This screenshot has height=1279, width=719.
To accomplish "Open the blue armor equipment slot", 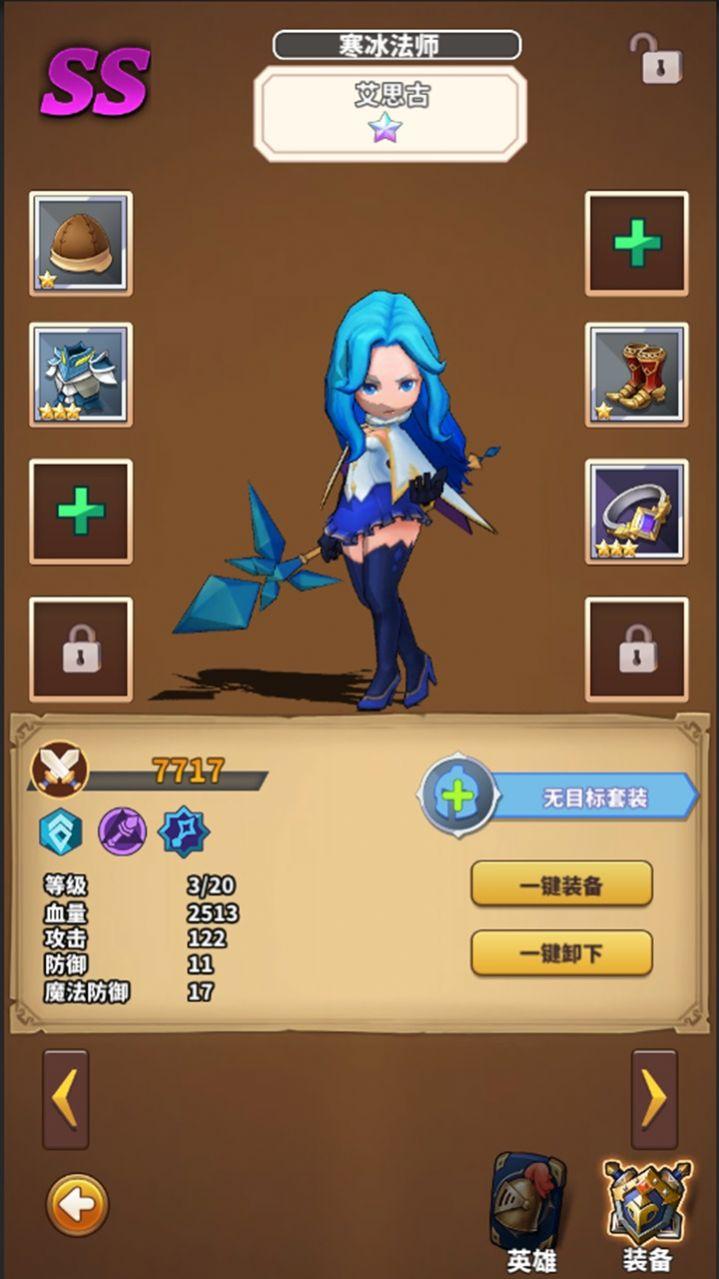I will (x=81, y=374).
